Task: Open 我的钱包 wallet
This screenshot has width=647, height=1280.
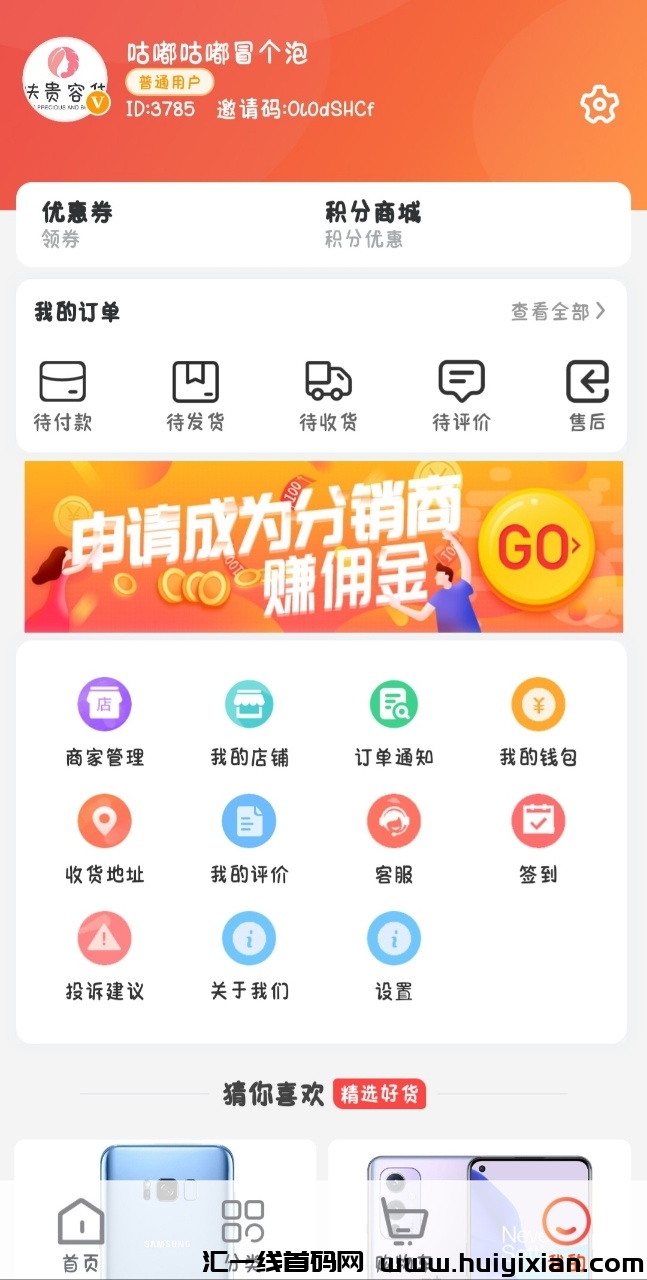Action: click(x=538, y=722)
